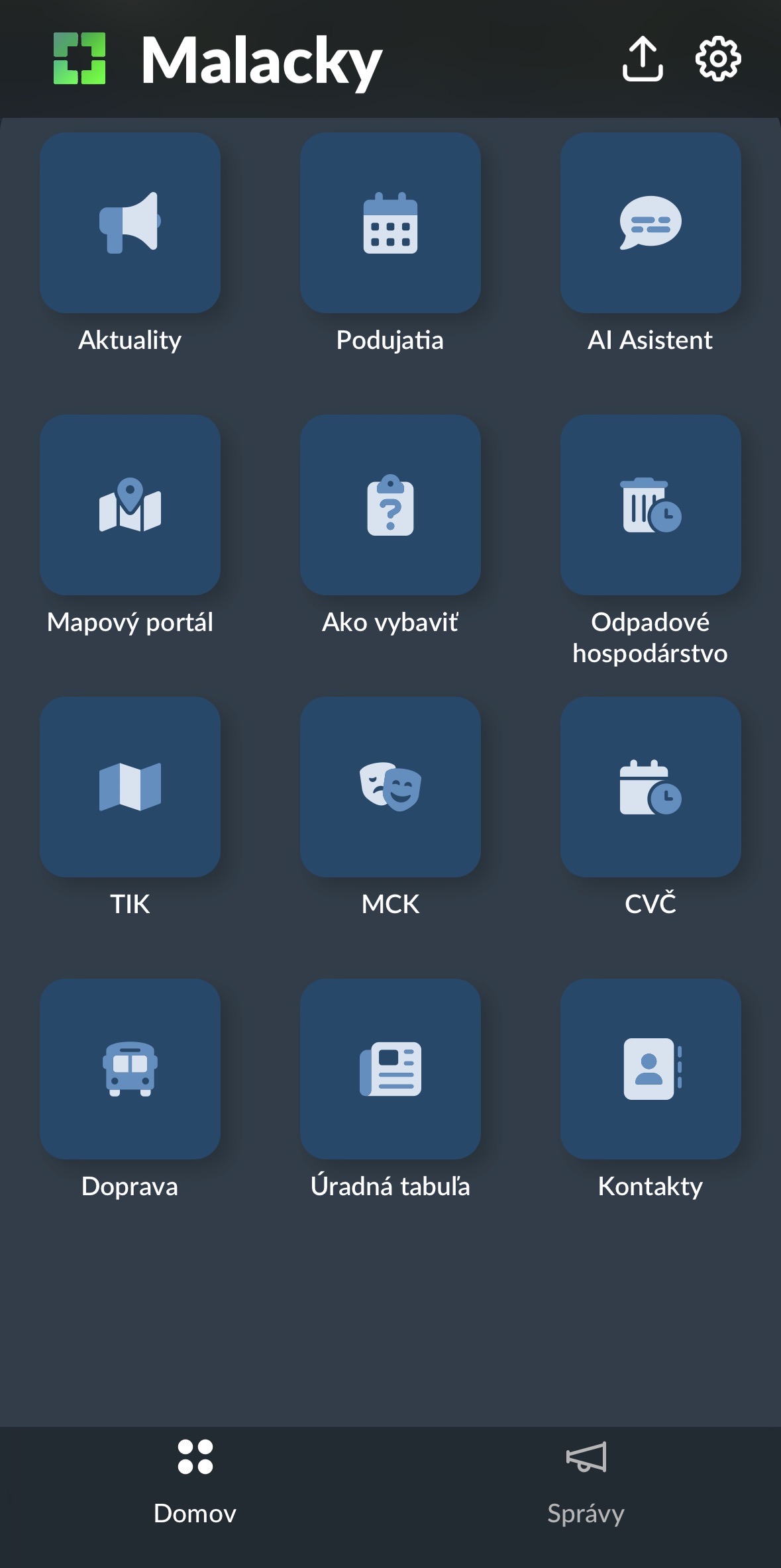
Task: Open settings via the gear icon
Action: 718,60
